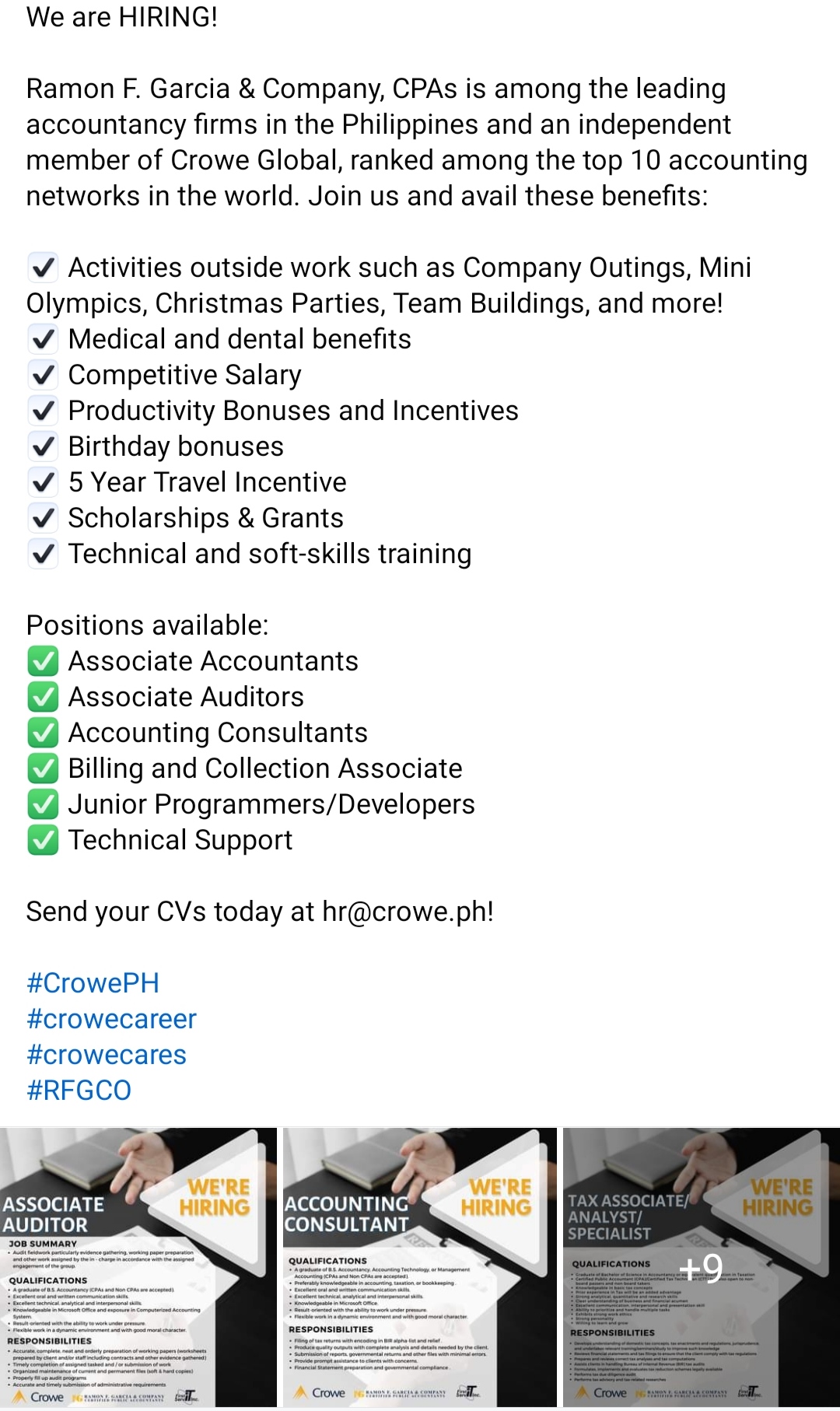Open the #RFGCO hashtag

click(x=79, y=1091)
